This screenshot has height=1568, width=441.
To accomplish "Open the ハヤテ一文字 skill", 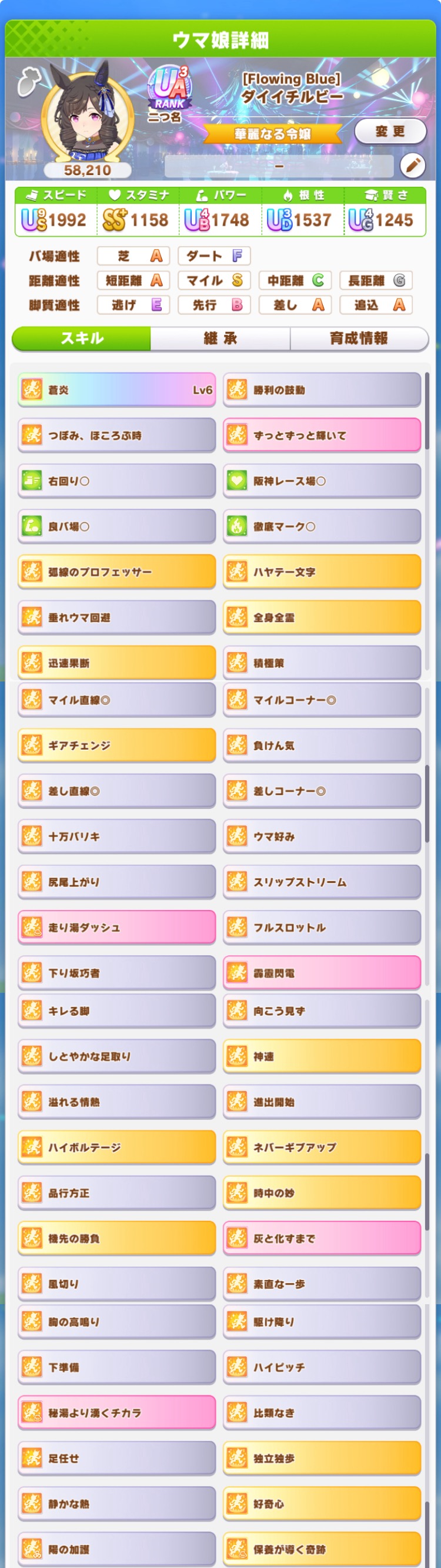I will [322, 572].
